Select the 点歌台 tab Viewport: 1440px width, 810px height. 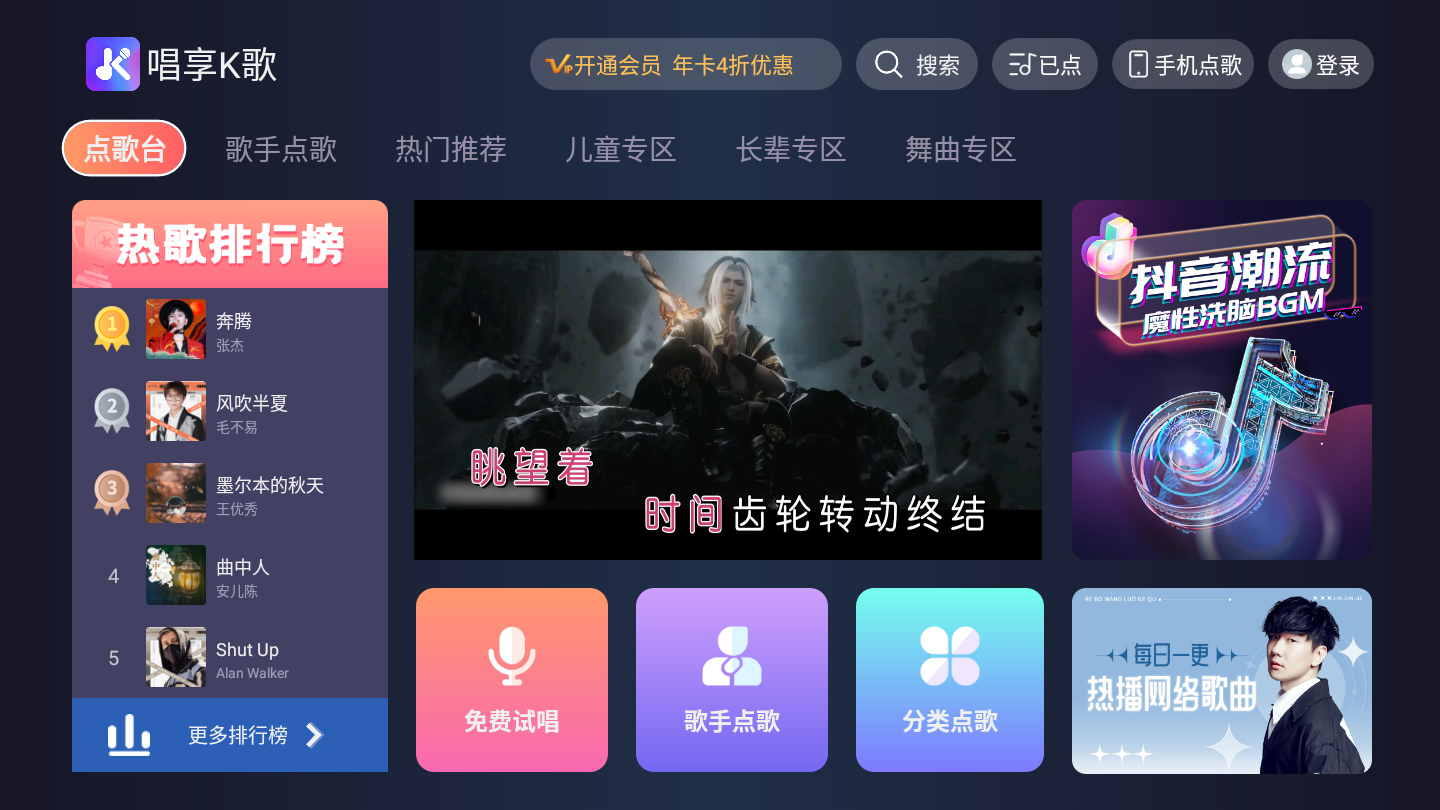coord(124,149)
